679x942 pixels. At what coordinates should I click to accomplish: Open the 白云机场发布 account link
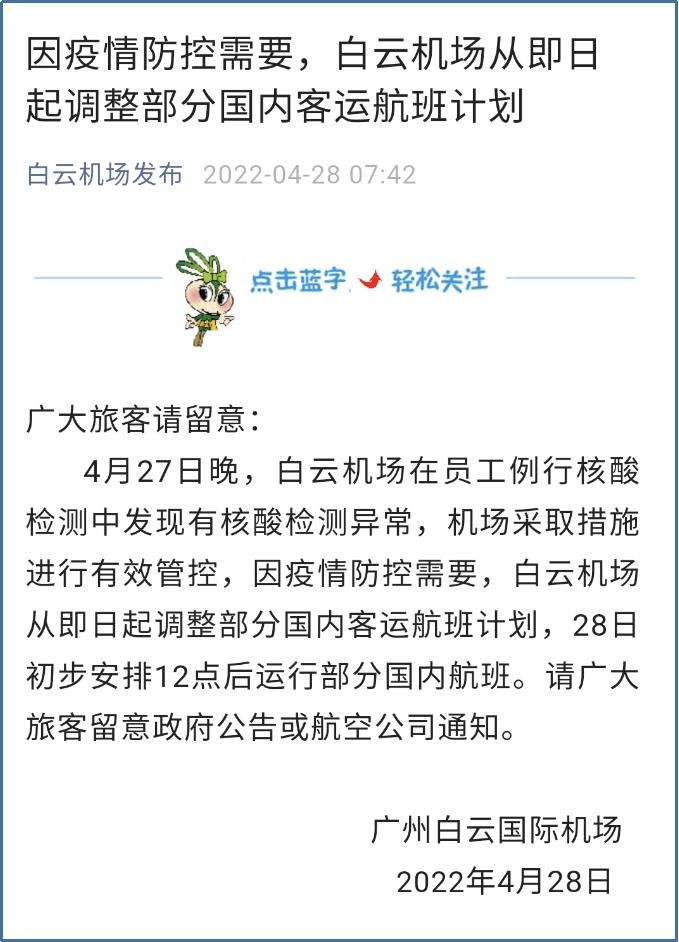pyautogui.click(x=105, y=175)
